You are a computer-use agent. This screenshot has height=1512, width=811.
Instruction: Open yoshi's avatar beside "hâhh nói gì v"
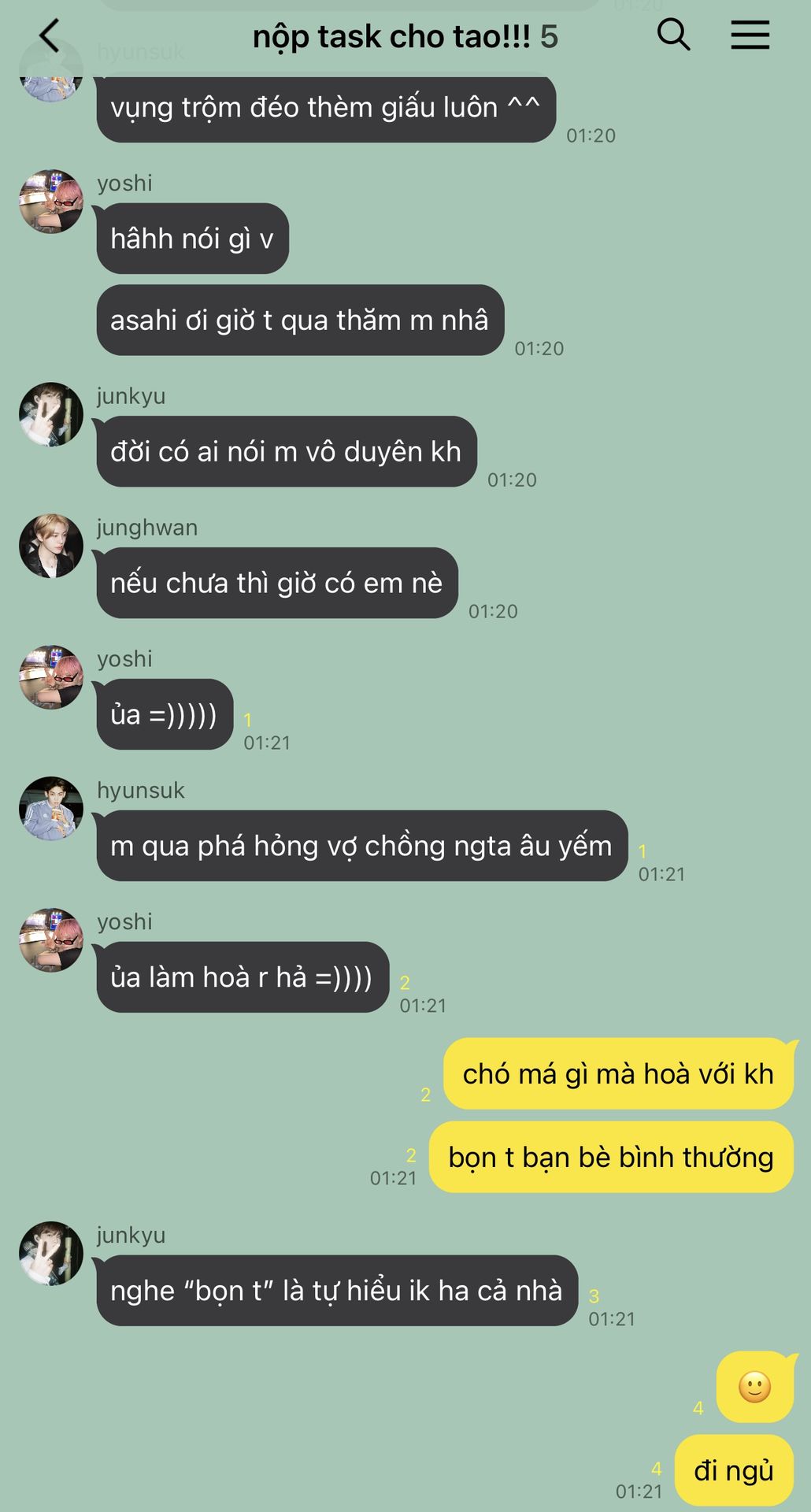coord(51,202)
